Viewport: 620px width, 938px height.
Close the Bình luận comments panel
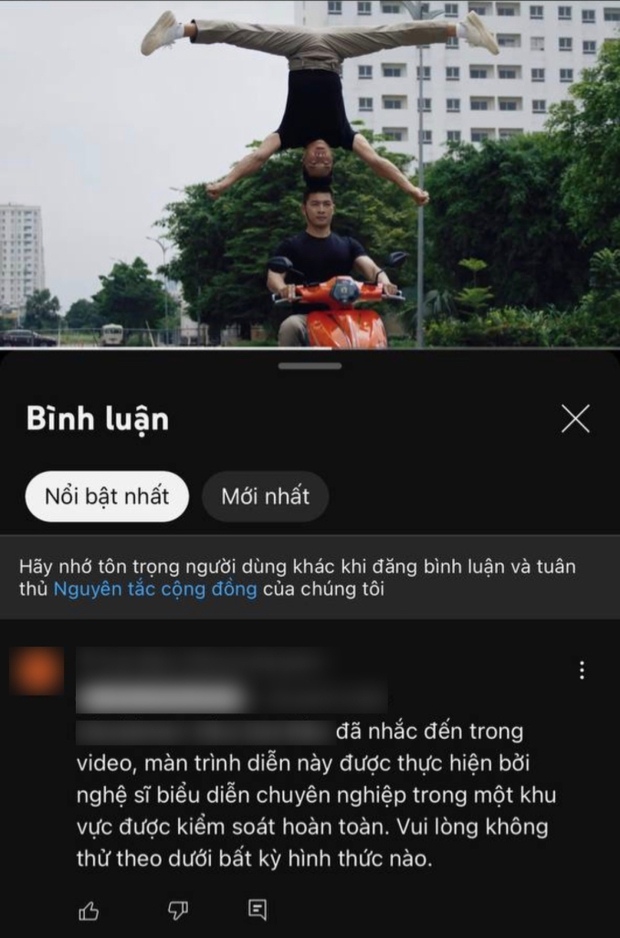[x=575, y=419]
